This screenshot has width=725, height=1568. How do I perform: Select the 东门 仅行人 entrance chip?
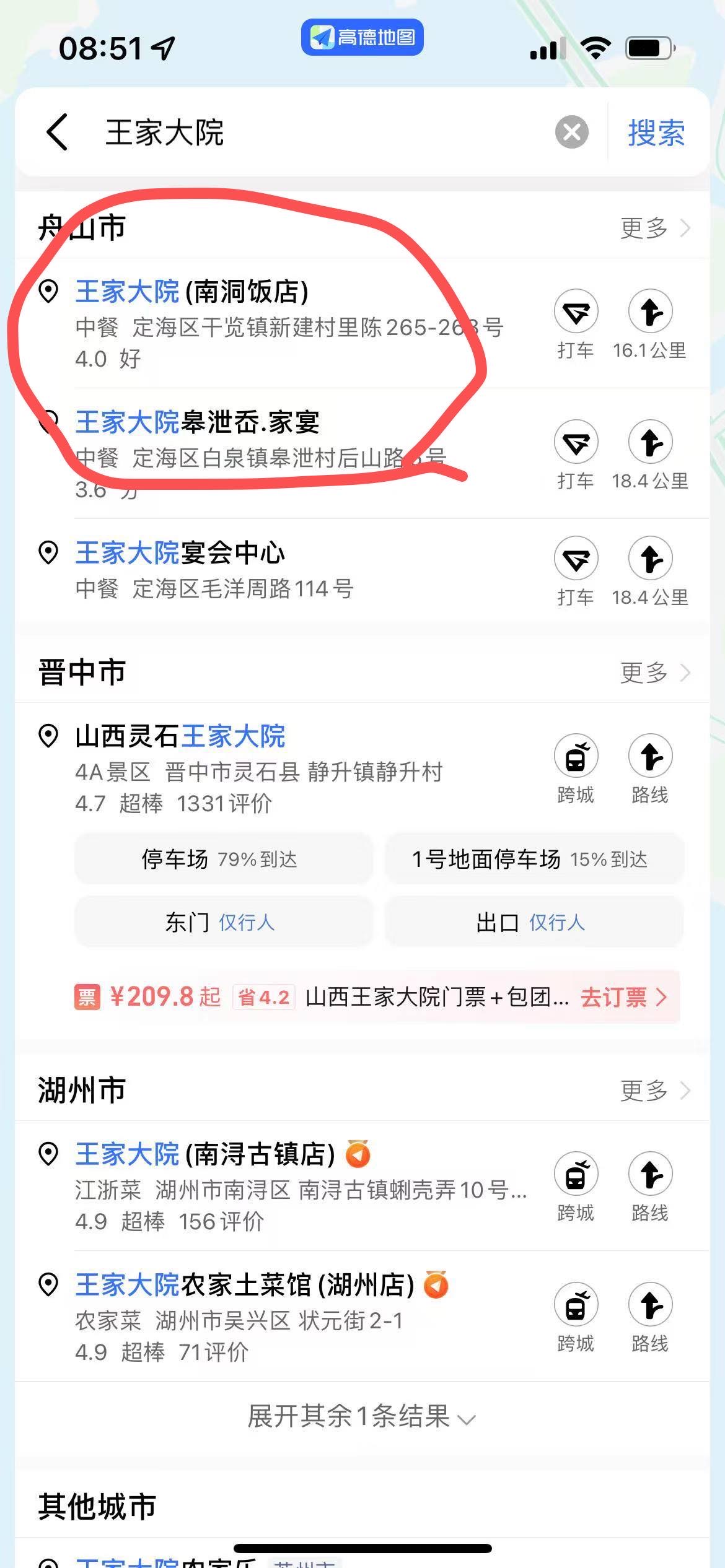[224, 923]
